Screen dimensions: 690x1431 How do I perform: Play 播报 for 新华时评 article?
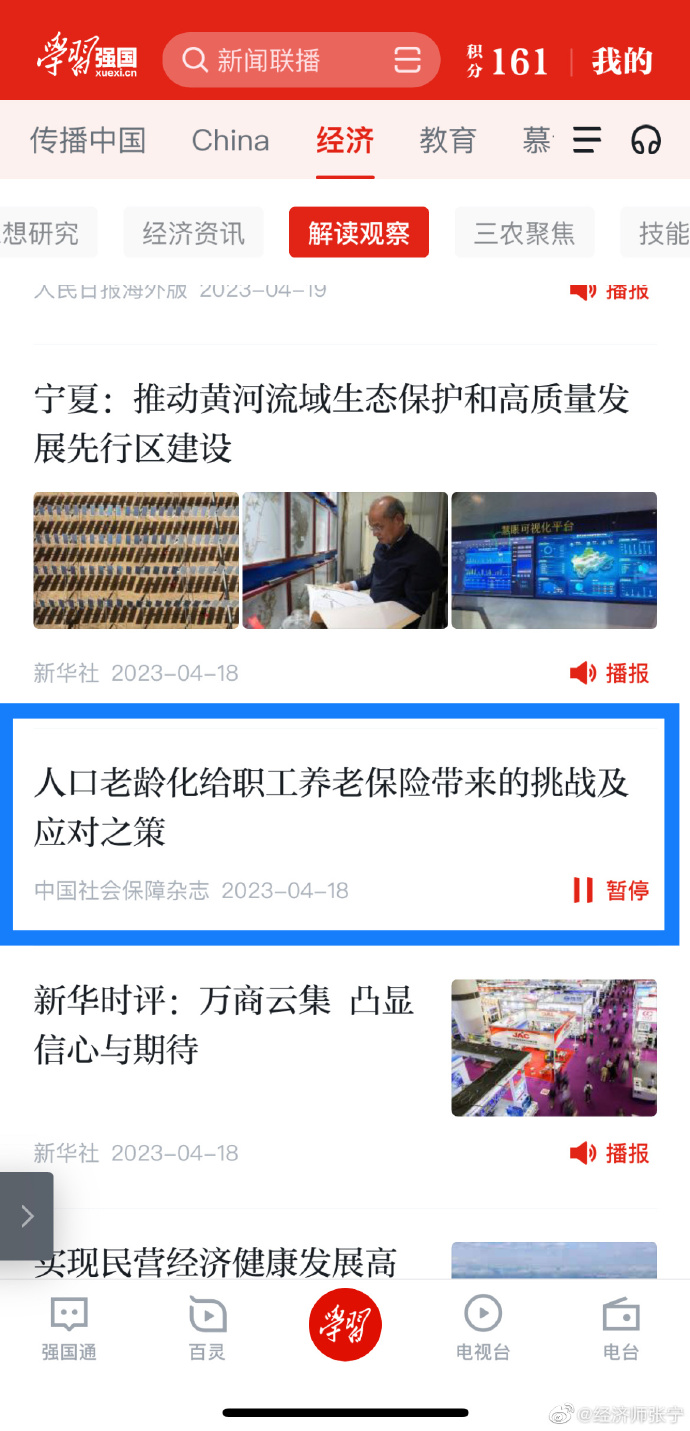pos(610,1153)
